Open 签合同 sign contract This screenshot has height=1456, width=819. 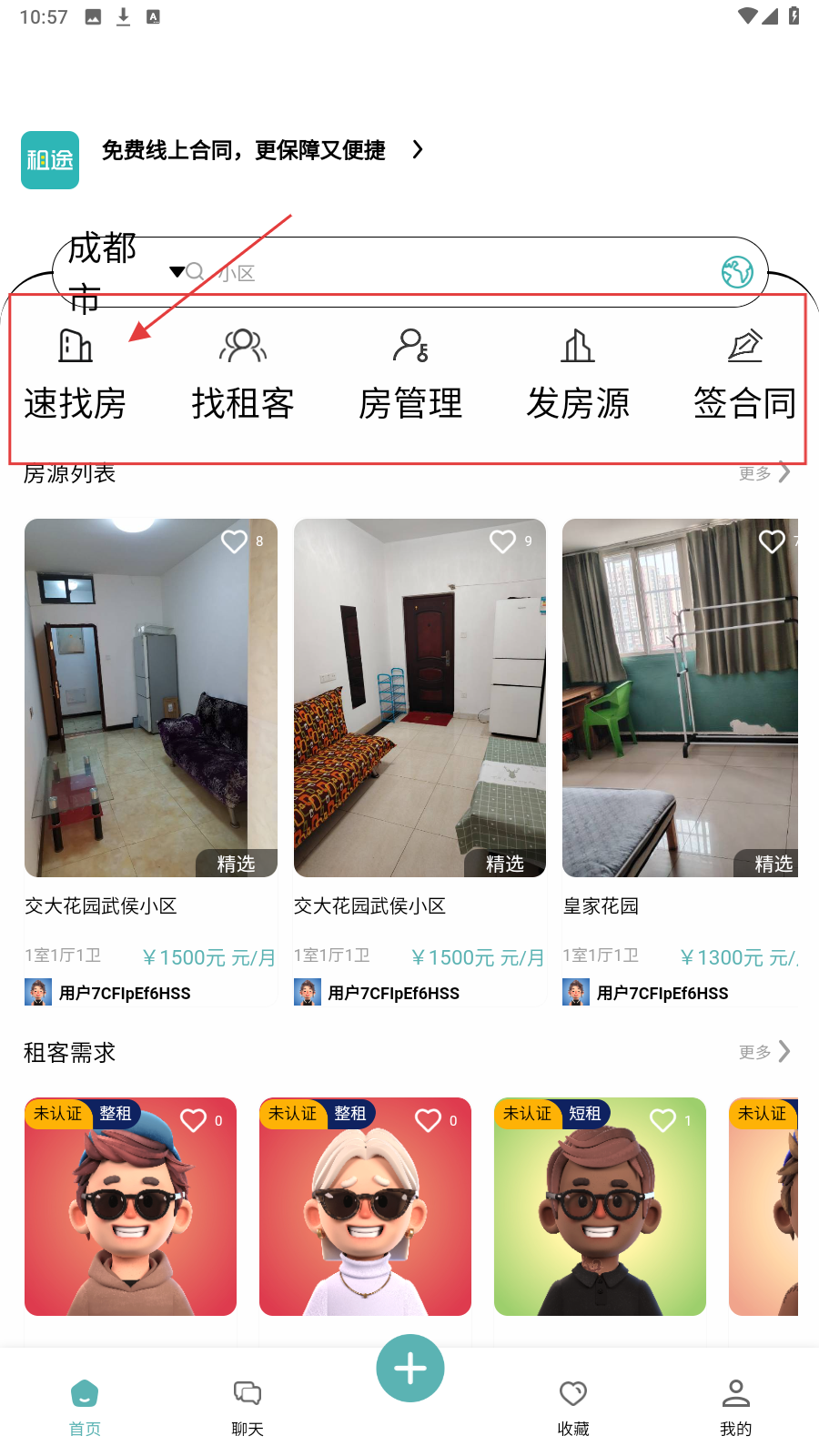click(744, 377)
